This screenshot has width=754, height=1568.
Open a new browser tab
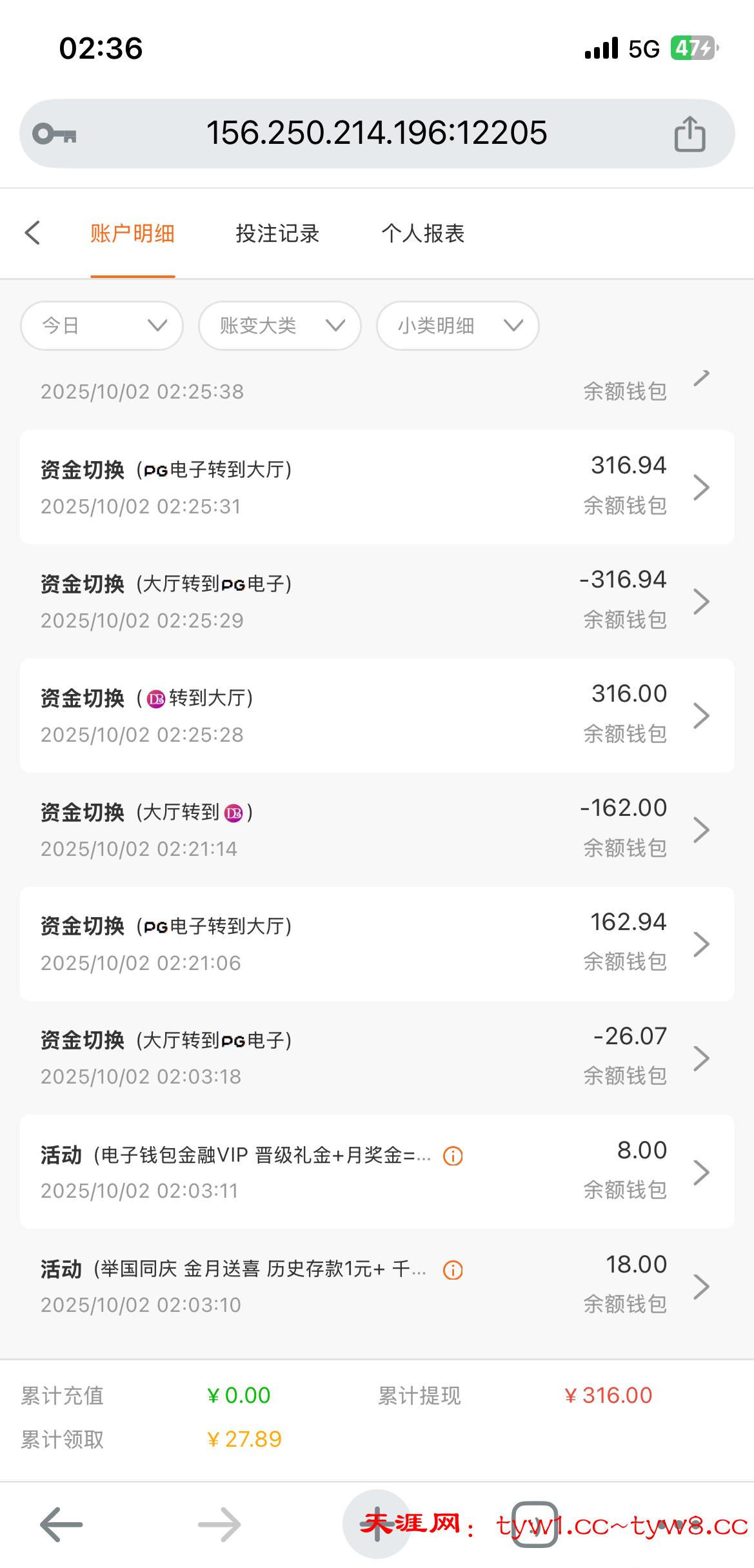point(377,1525)
